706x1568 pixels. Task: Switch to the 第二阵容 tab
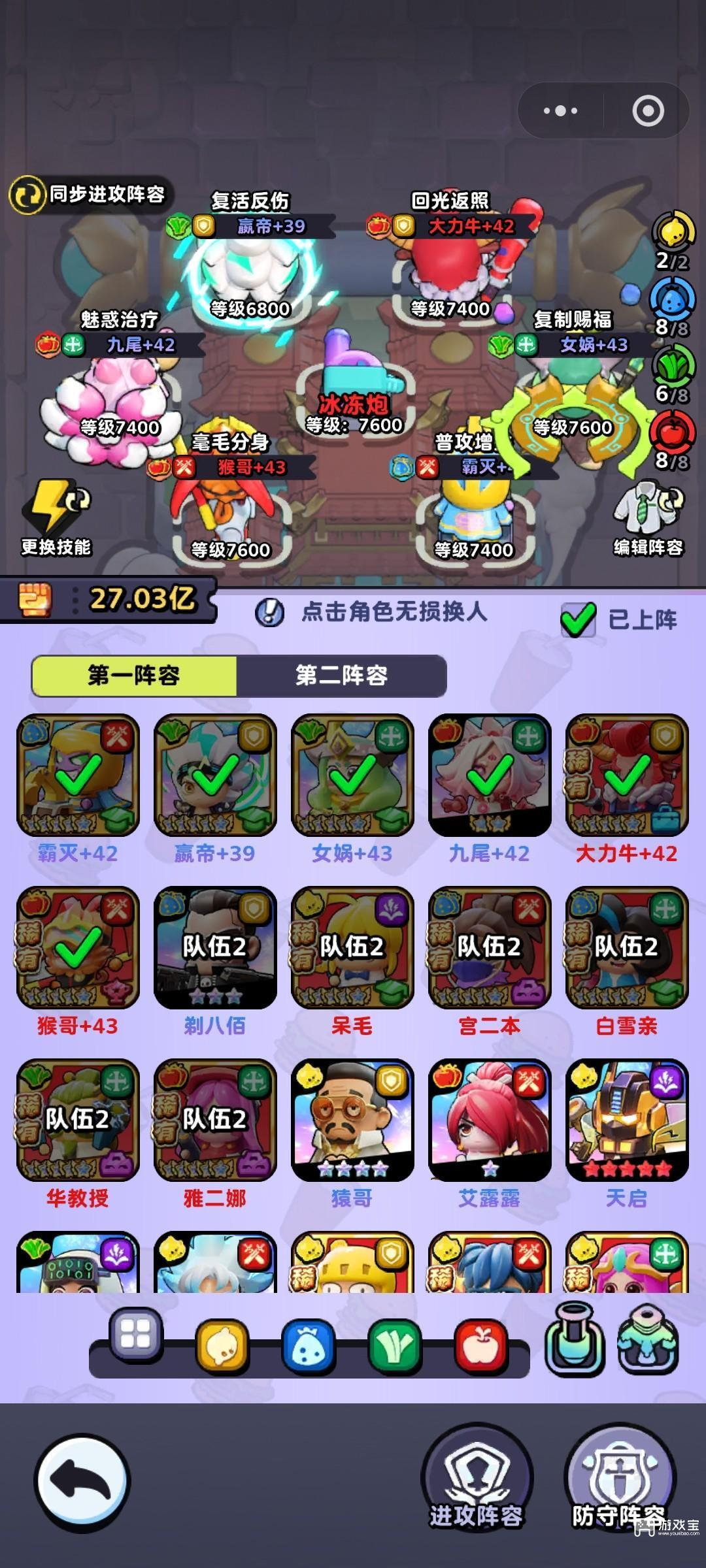[x=341, y=676]
